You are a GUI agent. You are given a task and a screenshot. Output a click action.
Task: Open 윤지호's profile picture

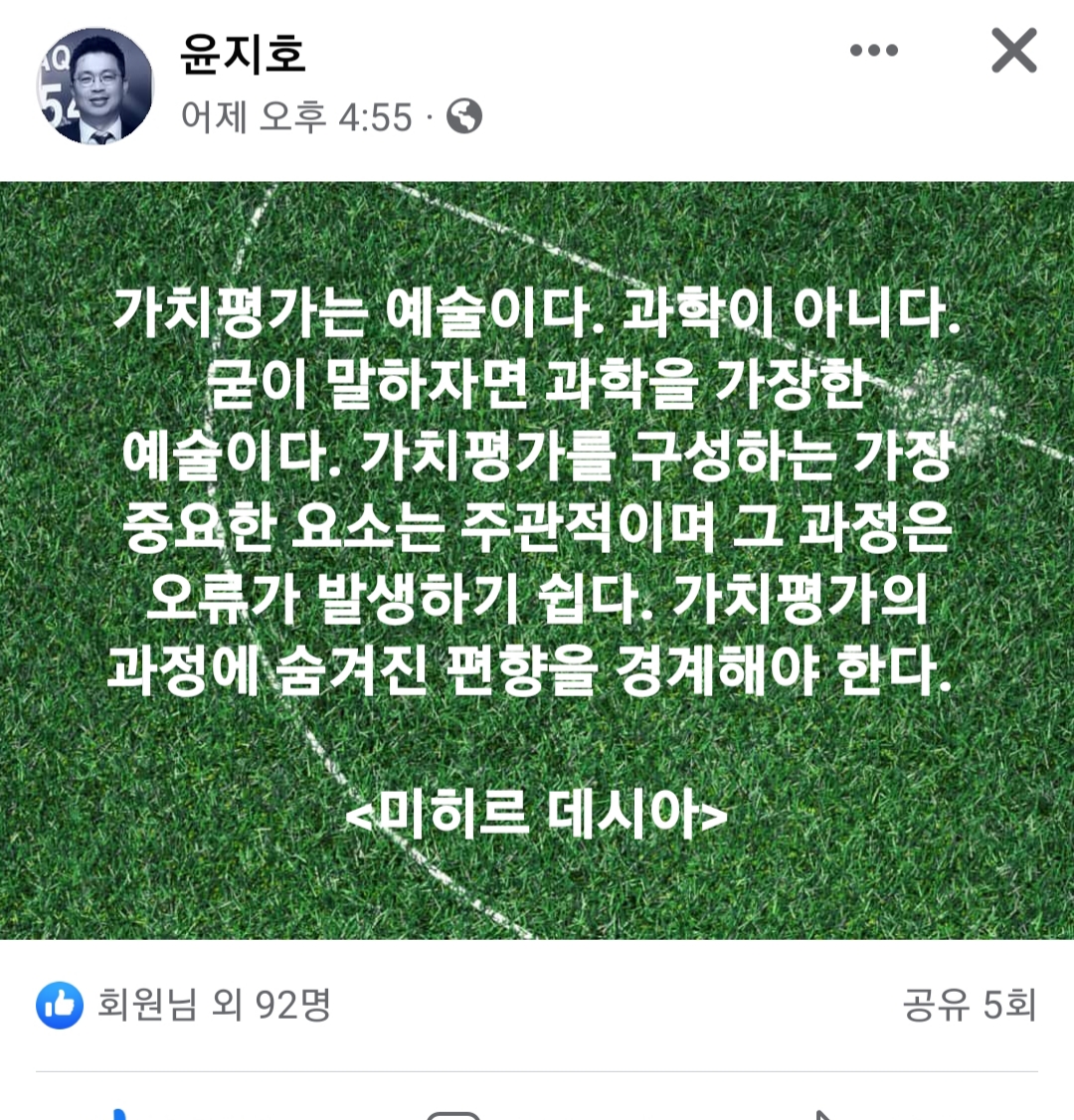(95, 87)
